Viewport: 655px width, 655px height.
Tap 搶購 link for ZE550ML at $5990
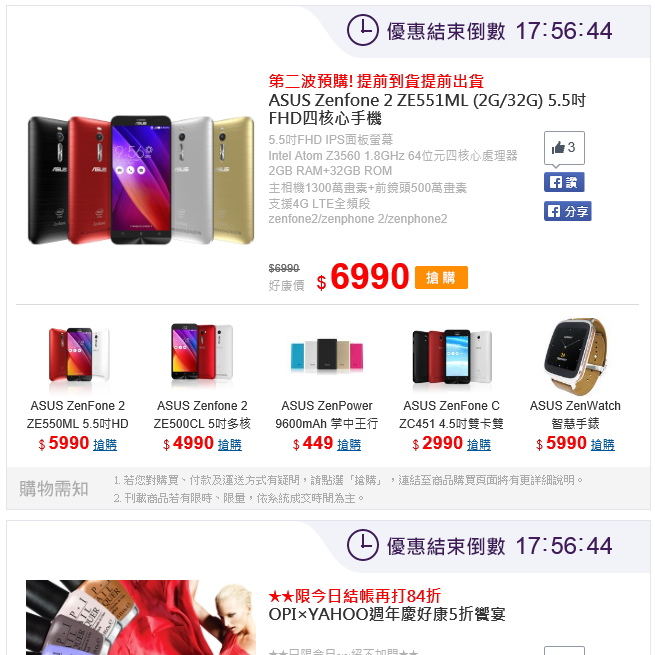(x=105, y=444)
